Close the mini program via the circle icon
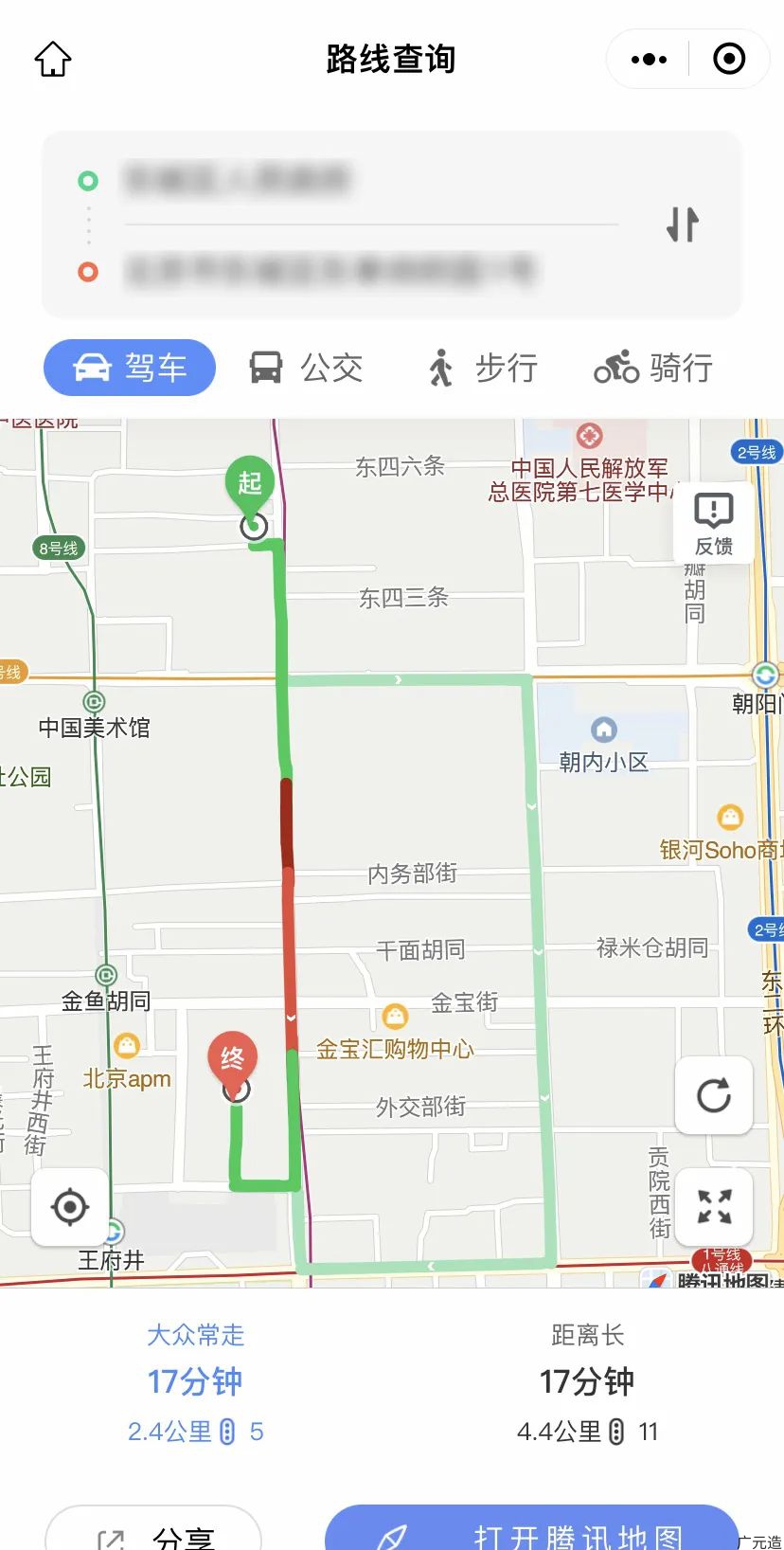The width and height of the screenshot is (784, 1550). [728, 59]
